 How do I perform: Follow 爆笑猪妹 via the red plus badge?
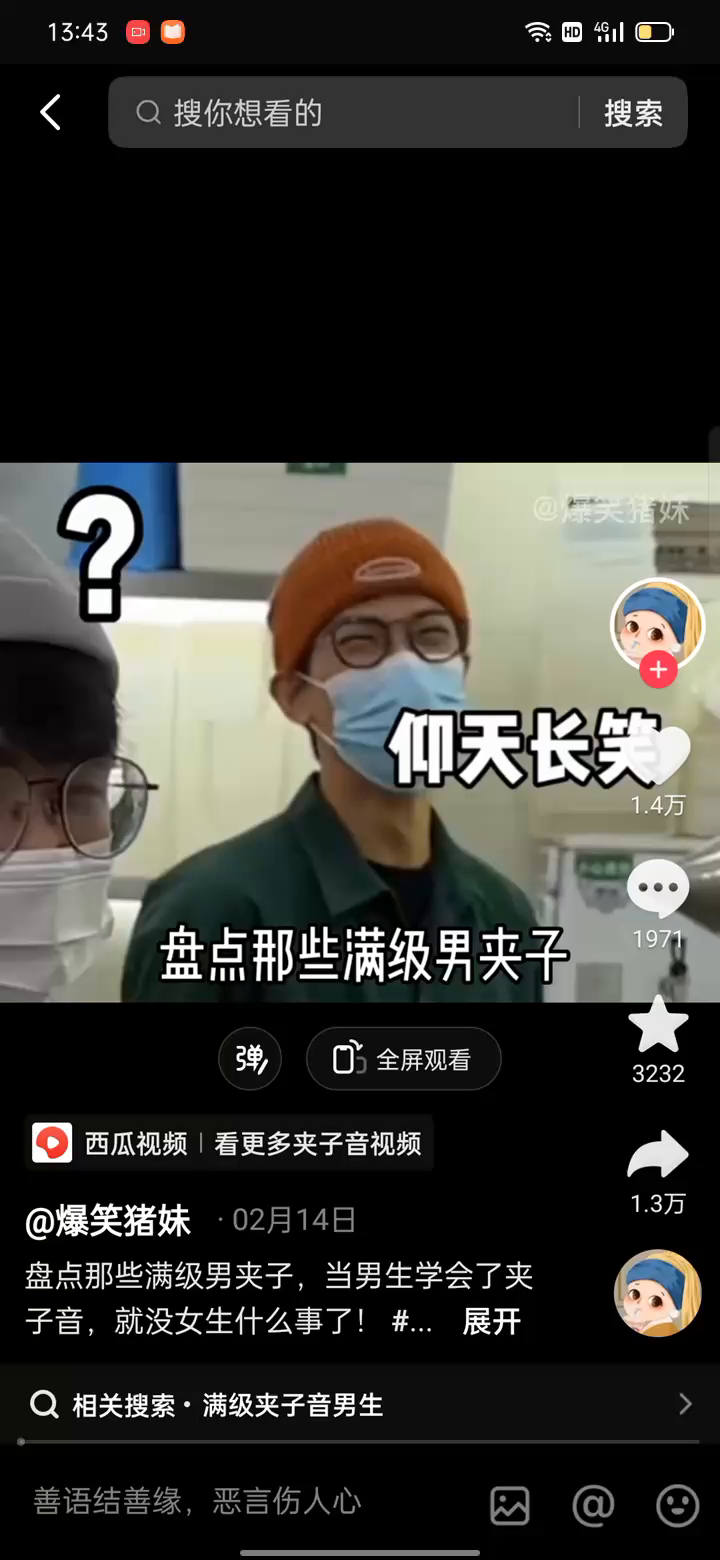coord(658,669)
